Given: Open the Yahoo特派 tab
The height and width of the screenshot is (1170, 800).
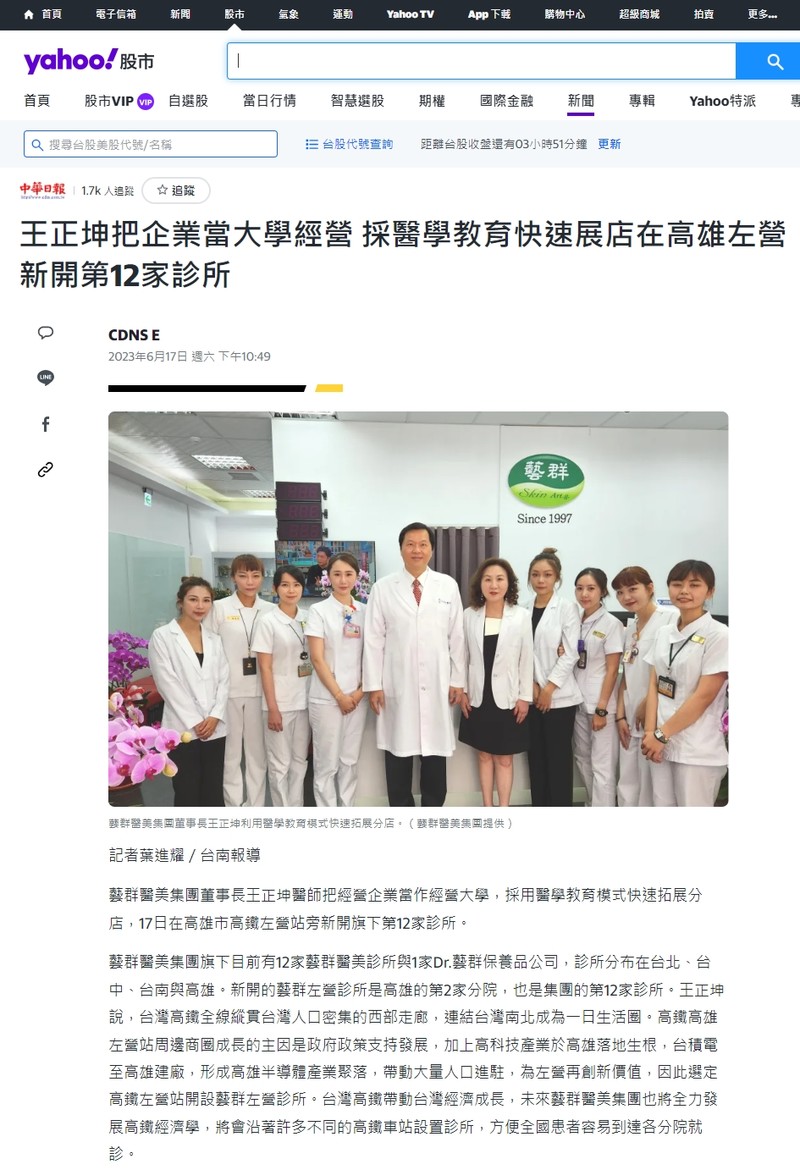Looking at the screenshot, I should pos(722,101).
